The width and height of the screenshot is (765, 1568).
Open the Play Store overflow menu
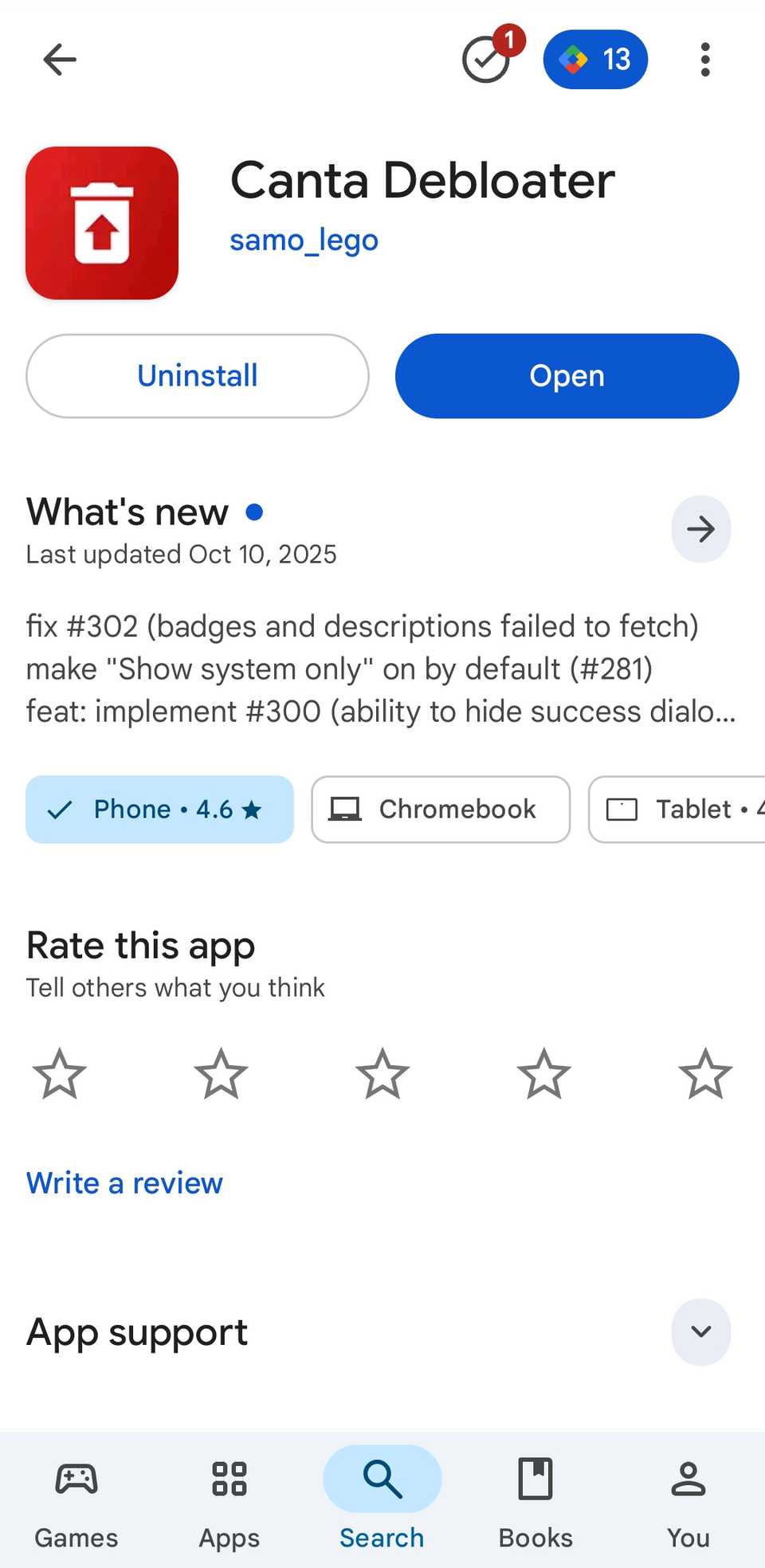tap(704, 58)
